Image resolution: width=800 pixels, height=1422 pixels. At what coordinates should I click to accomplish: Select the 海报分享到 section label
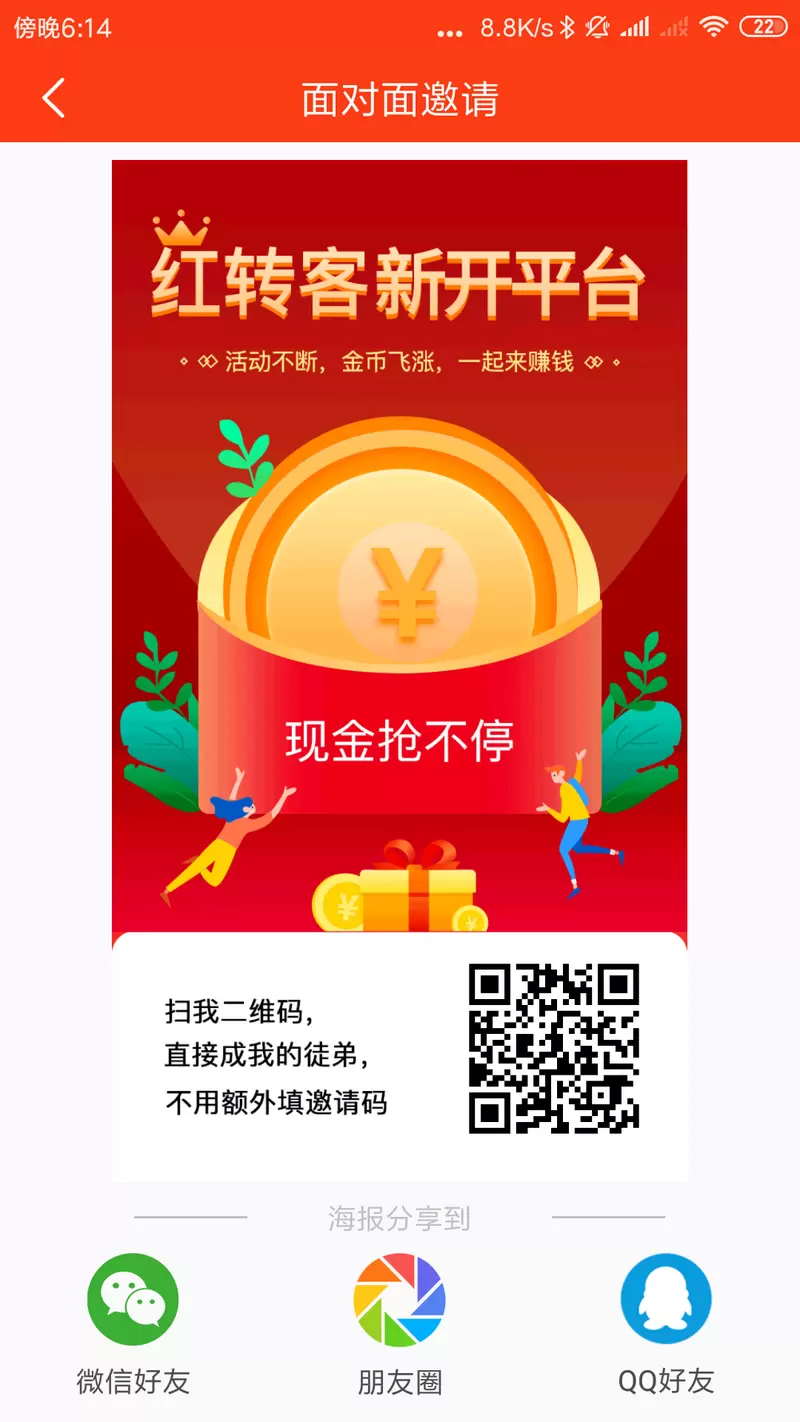click(x=399, y=1218)
